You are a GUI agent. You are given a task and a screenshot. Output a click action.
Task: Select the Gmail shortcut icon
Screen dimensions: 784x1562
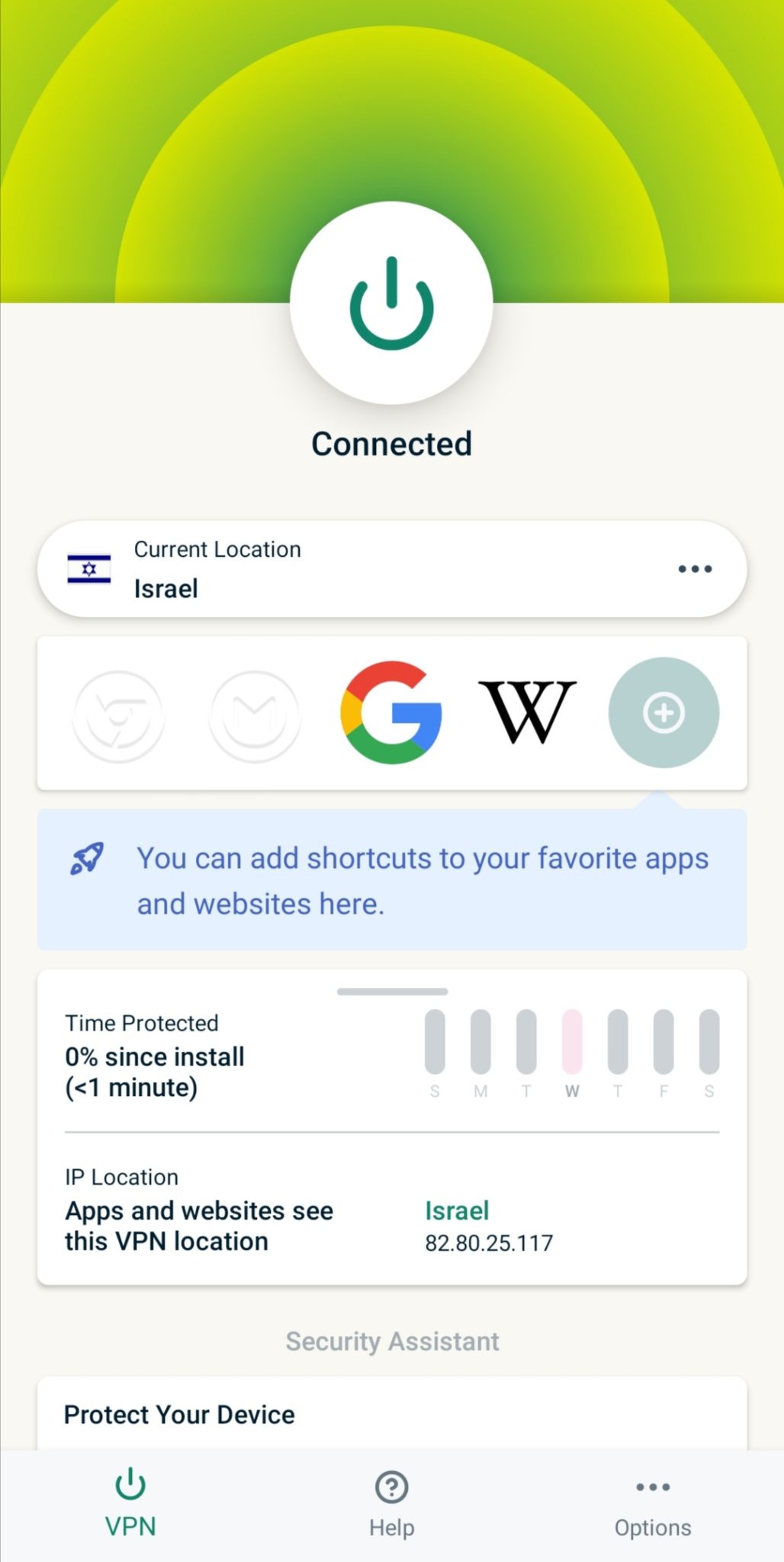[x=255, y=714]
